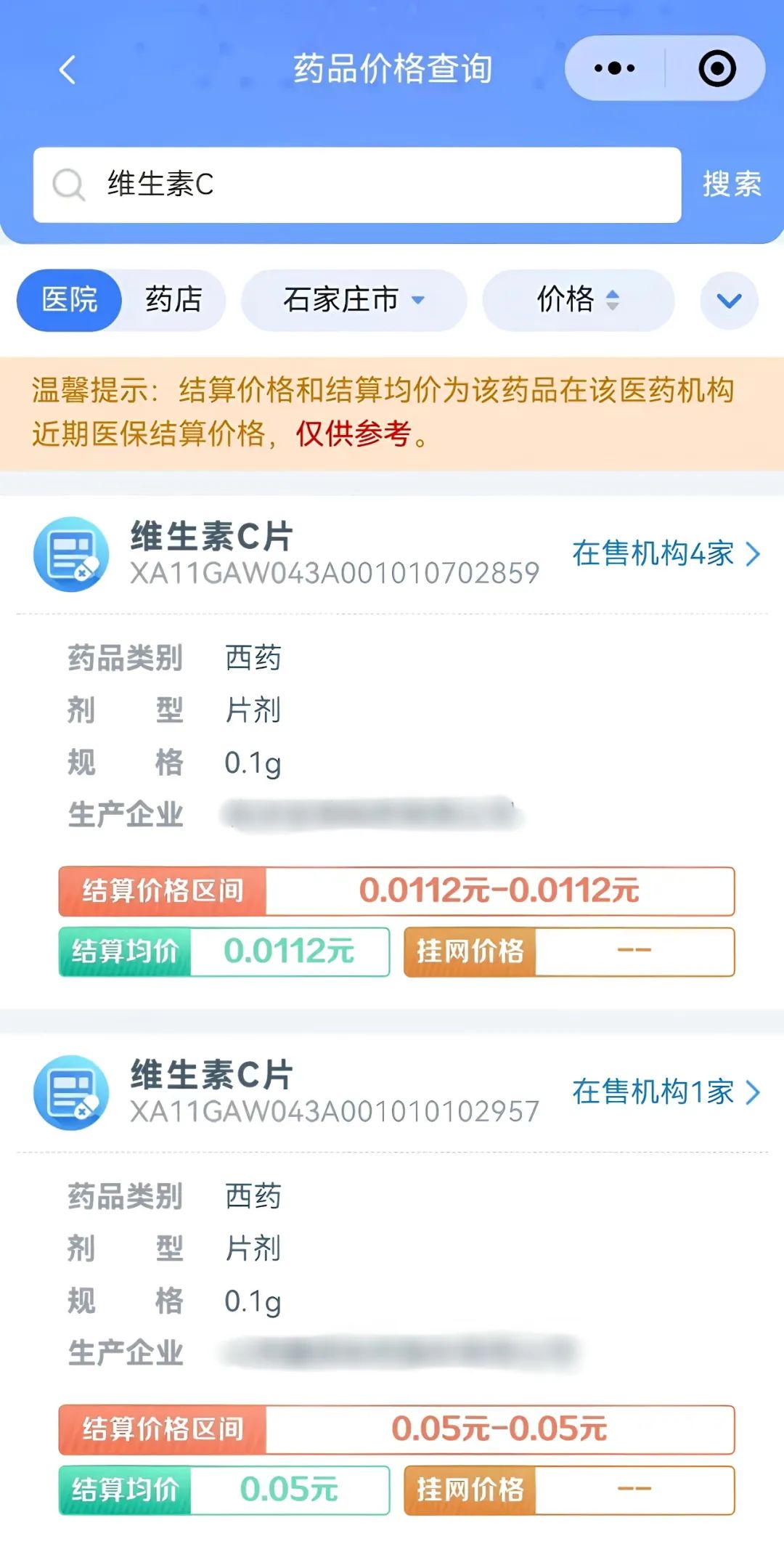
Task: Tap the search field containing 维生素C
Action: tap(357, 184)
